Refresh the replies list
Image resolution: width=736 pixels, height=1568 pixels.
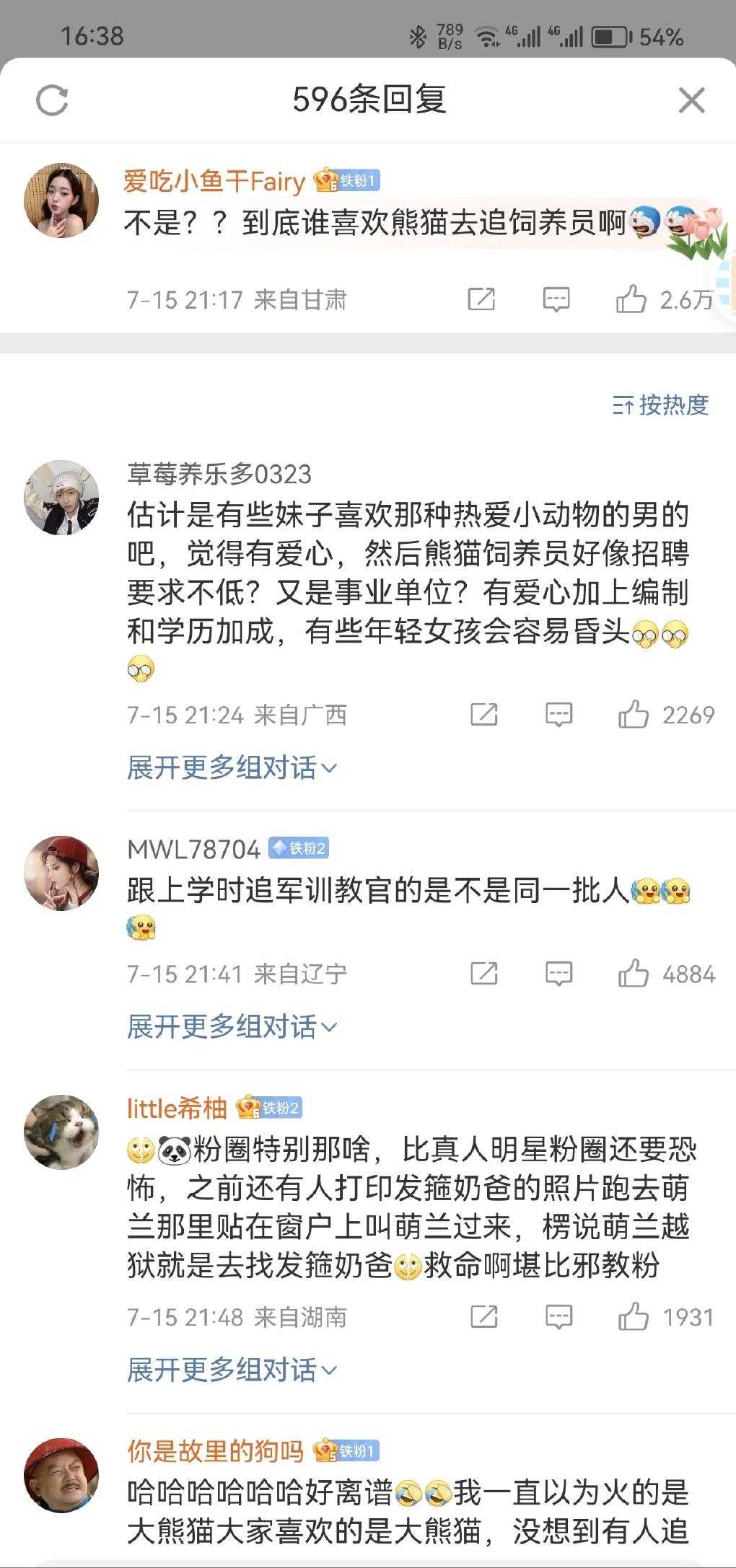(x=52, y=100)
